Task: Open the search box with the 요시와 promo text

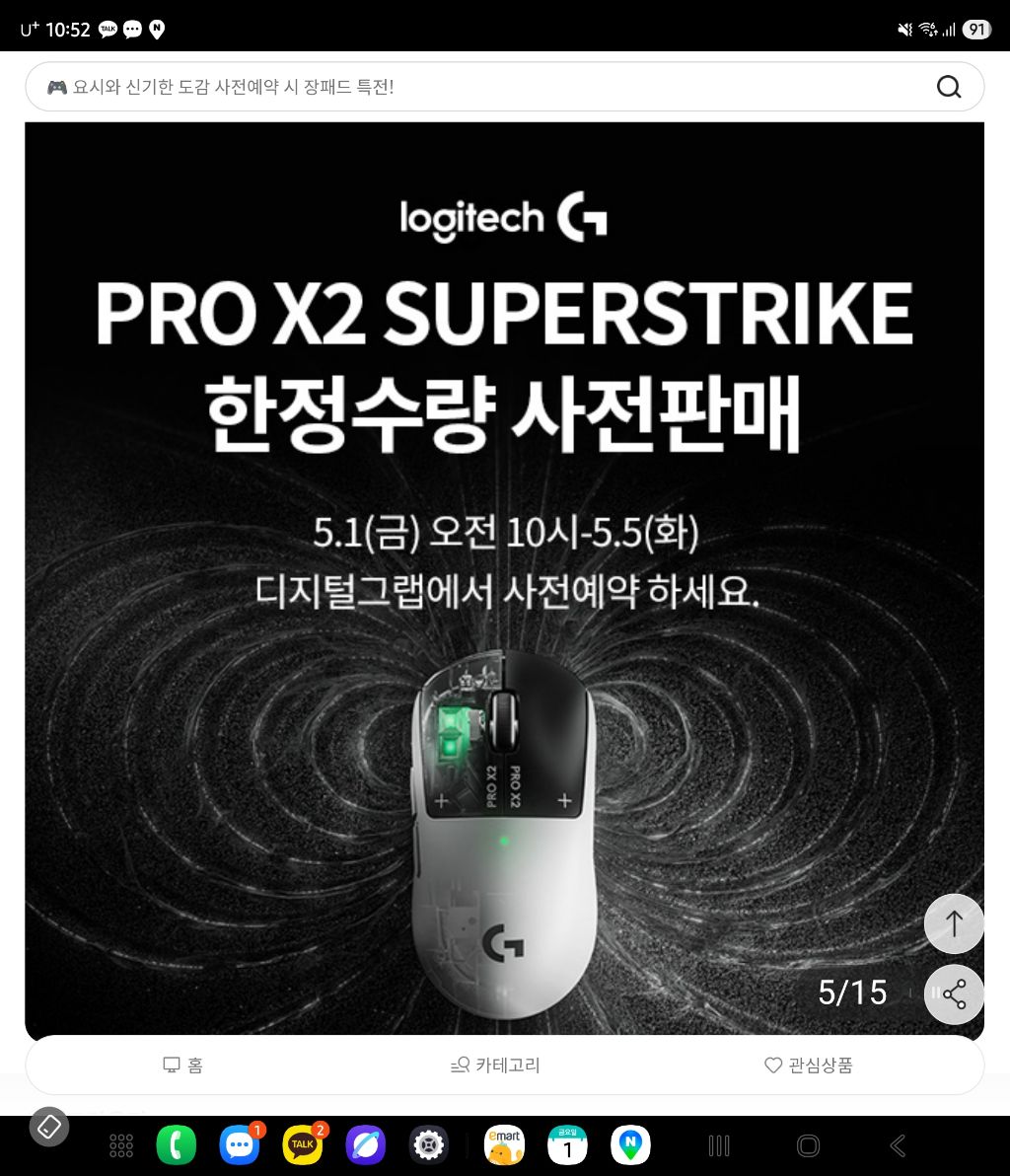Action: (505, 87)
